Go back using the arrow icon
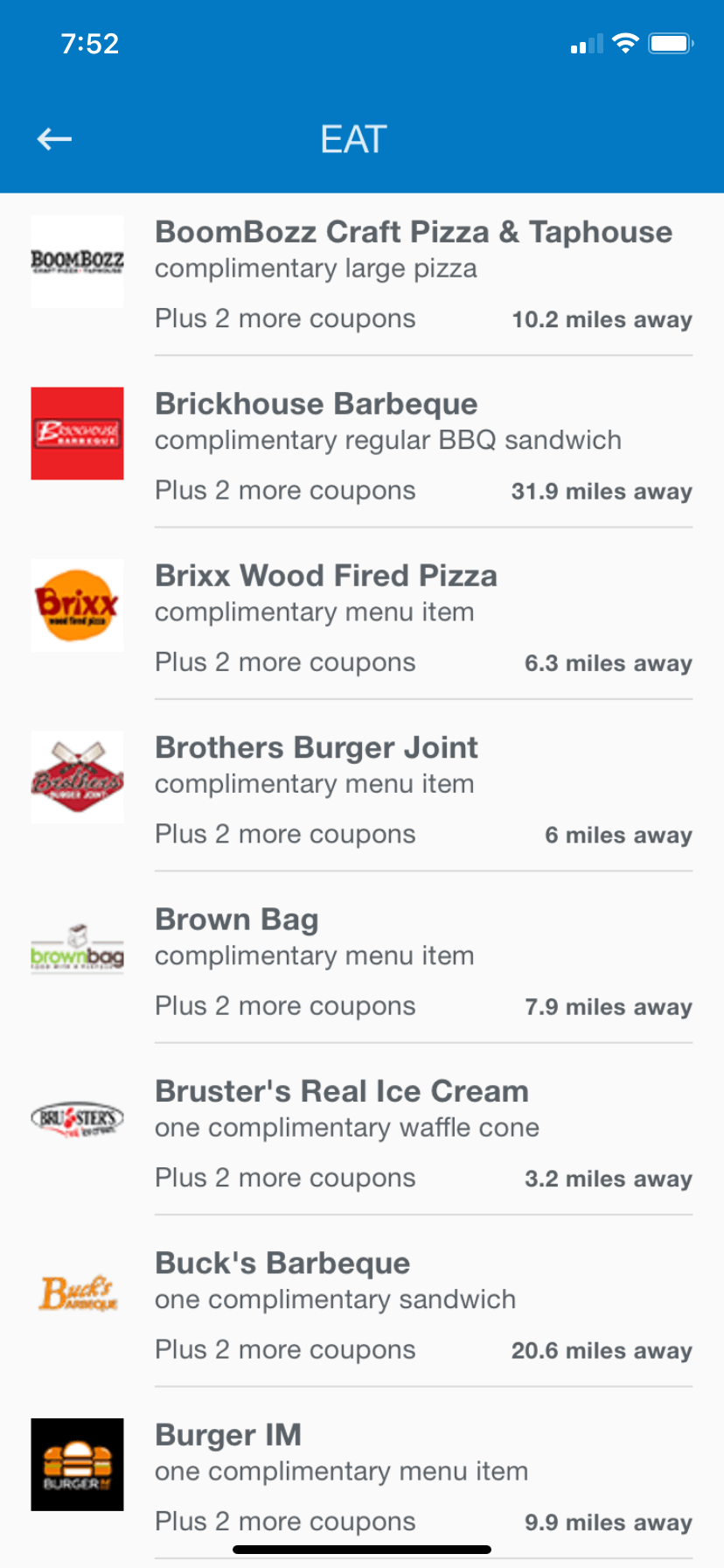 tap(54, 138)
